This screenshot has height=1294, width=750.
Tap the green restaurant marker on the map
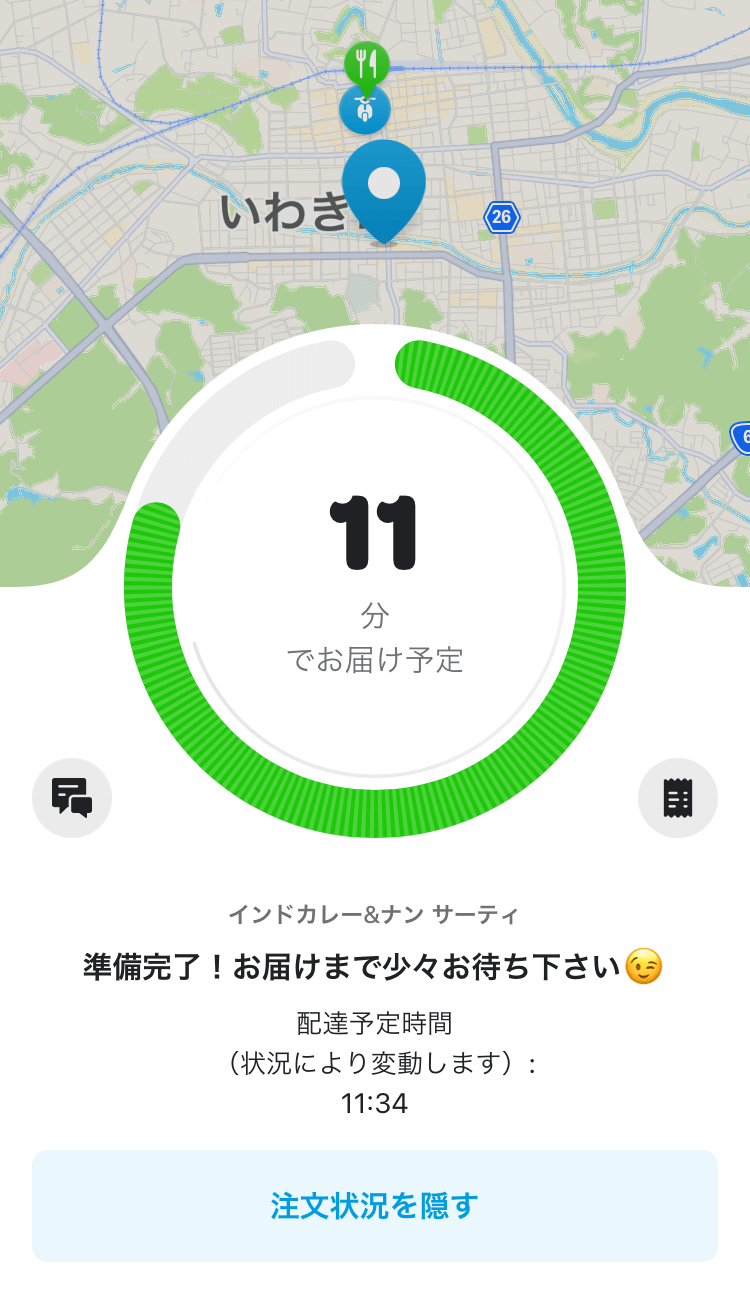pos(367,66)
